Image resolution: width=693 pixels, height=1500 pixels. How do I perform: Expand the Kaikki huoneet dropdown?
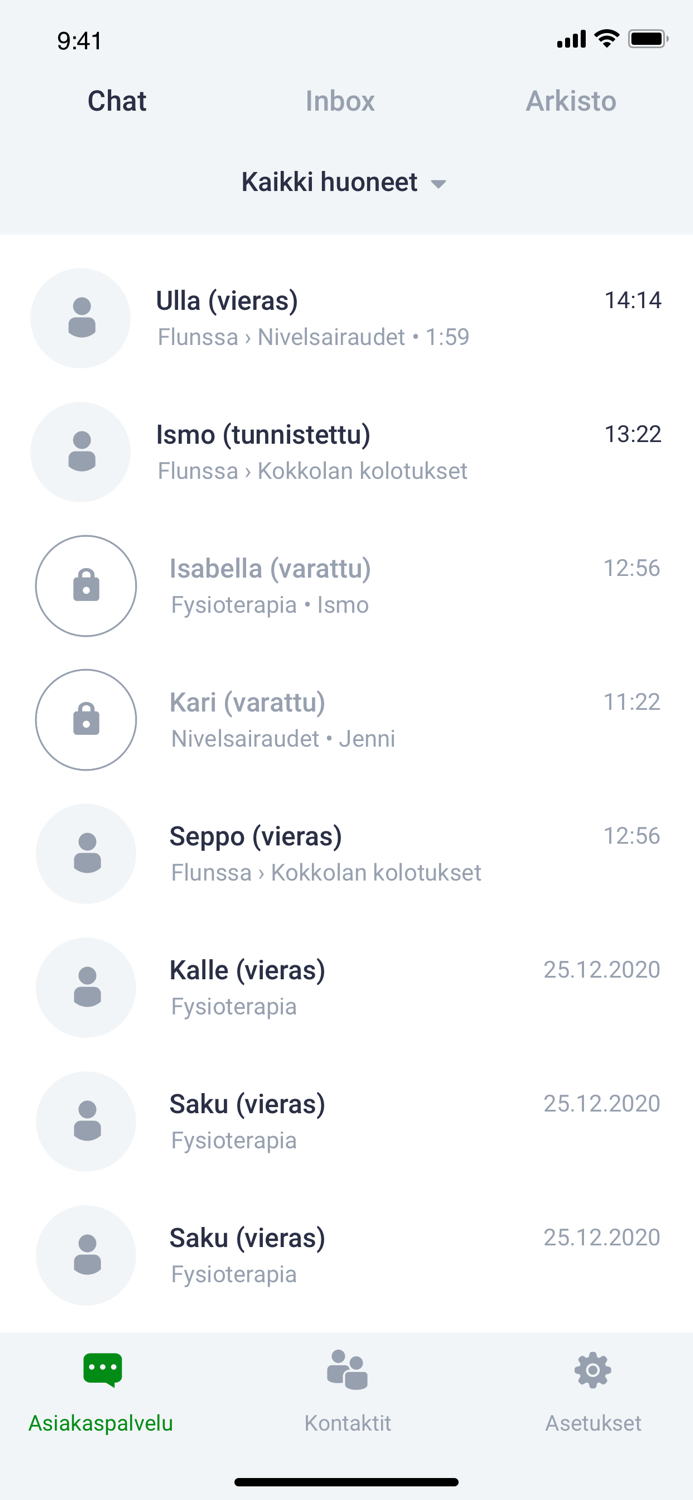(x=343, y=183)
